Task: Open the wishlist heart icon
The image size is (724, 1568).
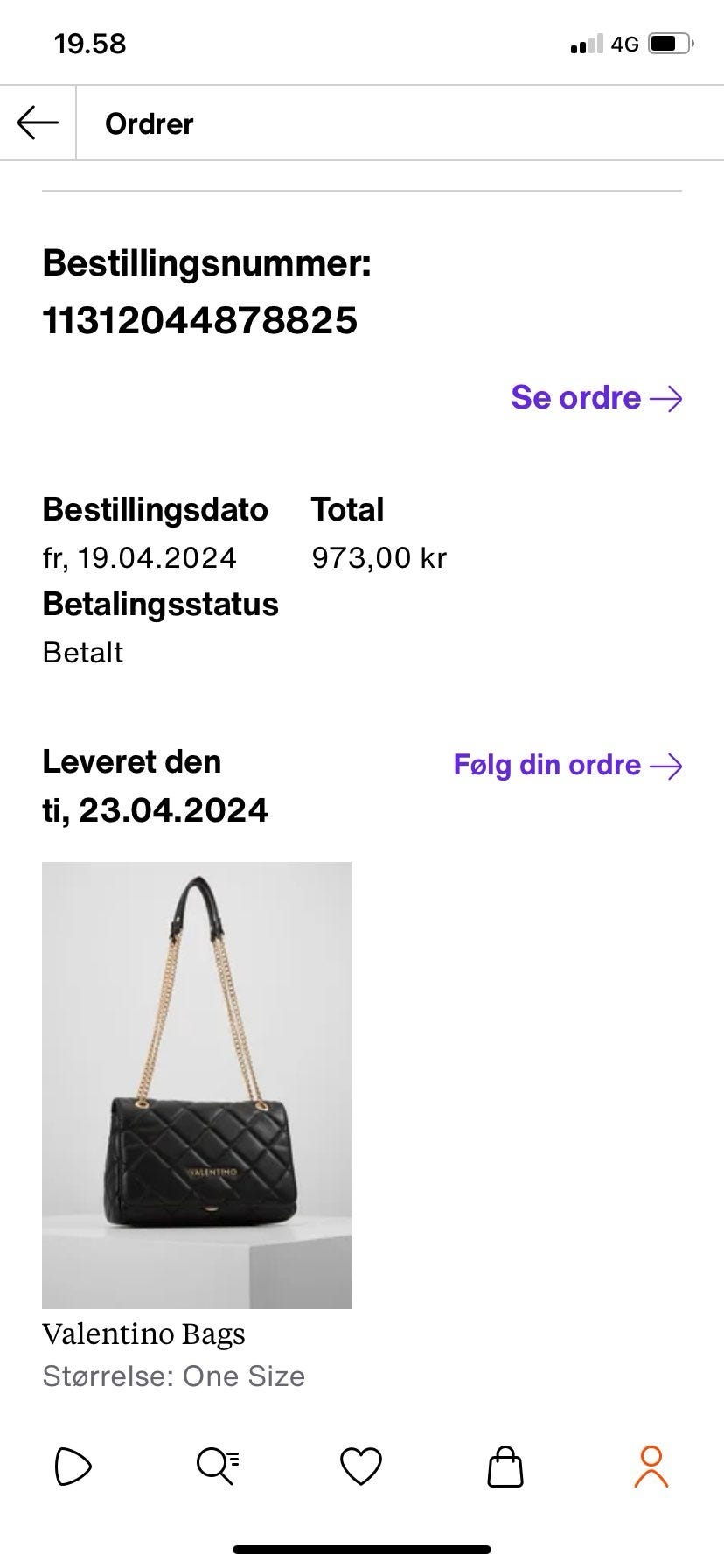Action: click(x=362, y=1461)
